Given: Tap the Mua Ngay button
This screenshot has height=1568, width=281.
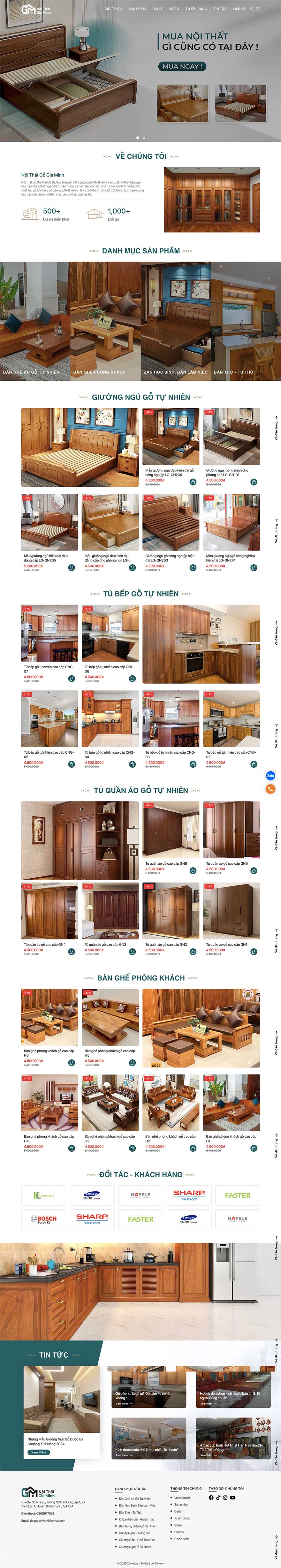Looking at the screenshot, I should (182, 66).
